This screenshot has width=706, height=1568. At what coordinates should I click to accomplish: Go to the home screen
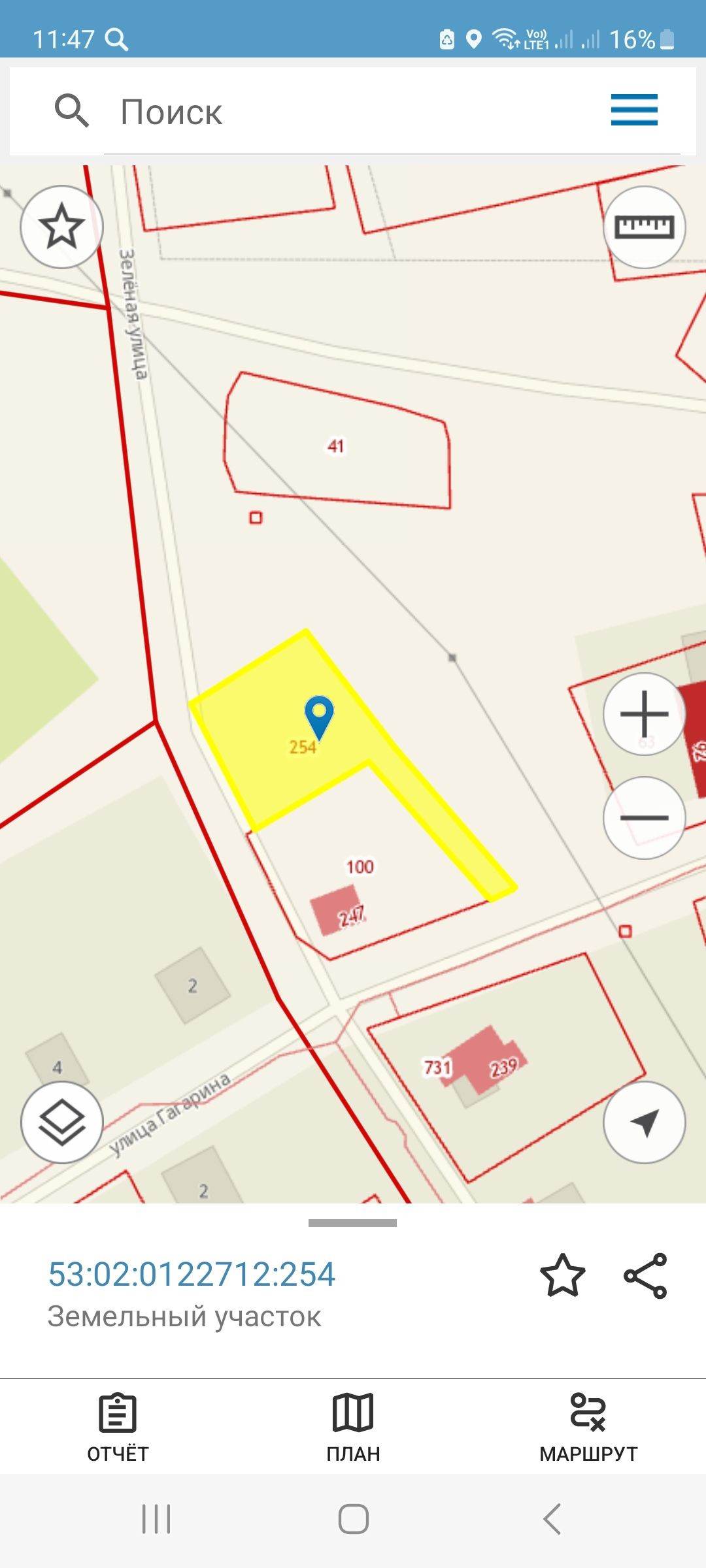click(x=353, y=1518)
